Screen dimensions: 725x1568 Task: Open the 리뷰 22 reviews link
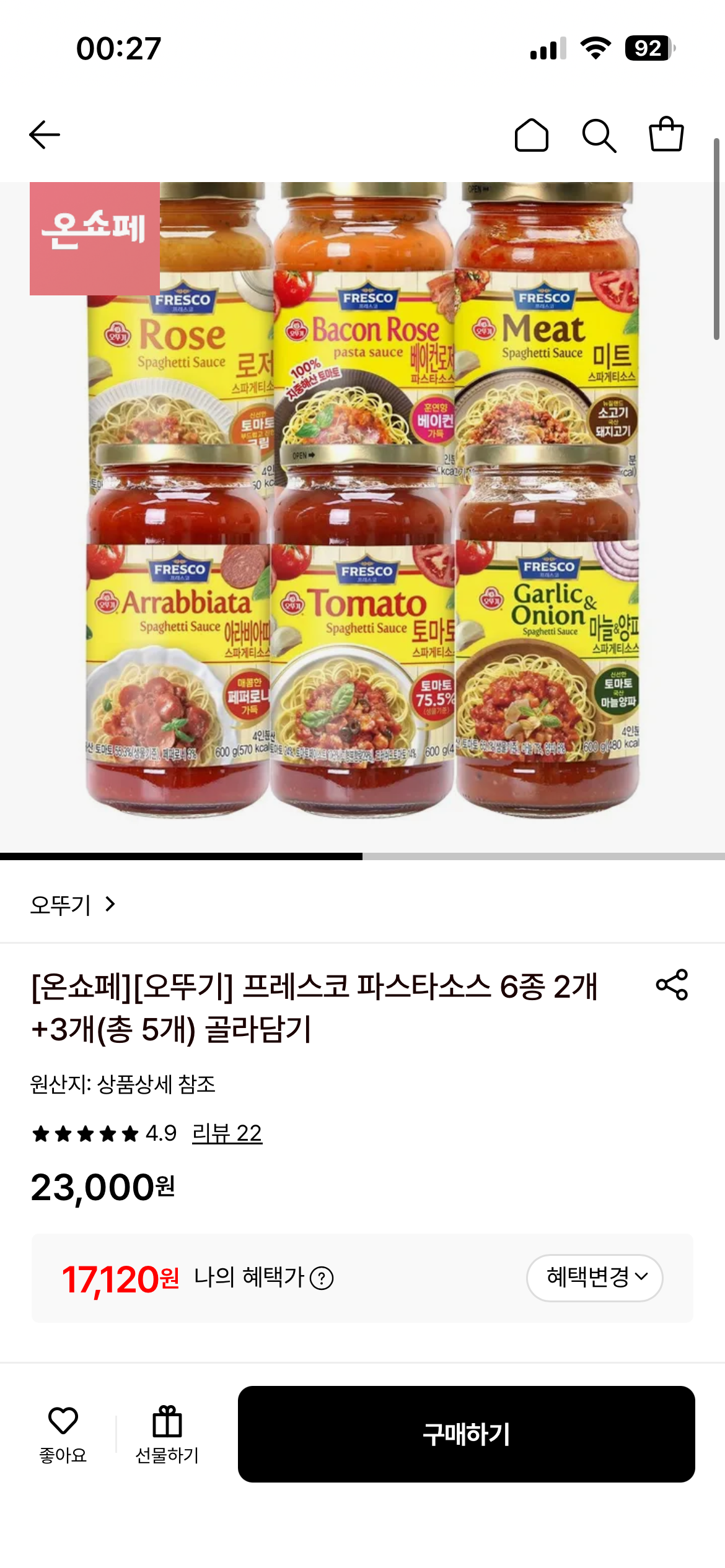click(x=227, y=1133)
